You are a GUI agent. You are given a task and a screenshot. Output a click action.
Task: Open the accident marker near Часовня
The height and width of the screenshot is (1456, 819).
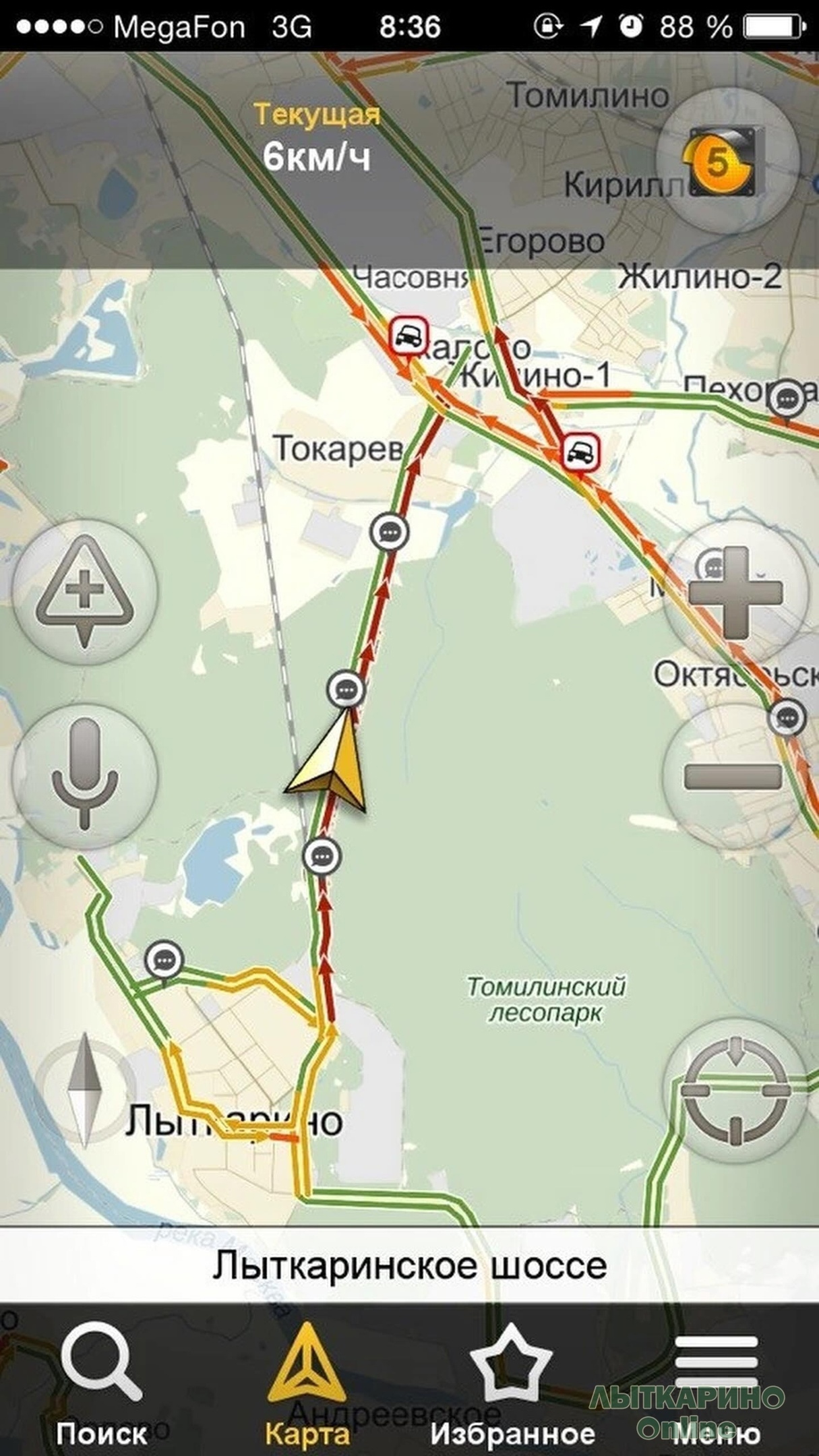[408, 334]
